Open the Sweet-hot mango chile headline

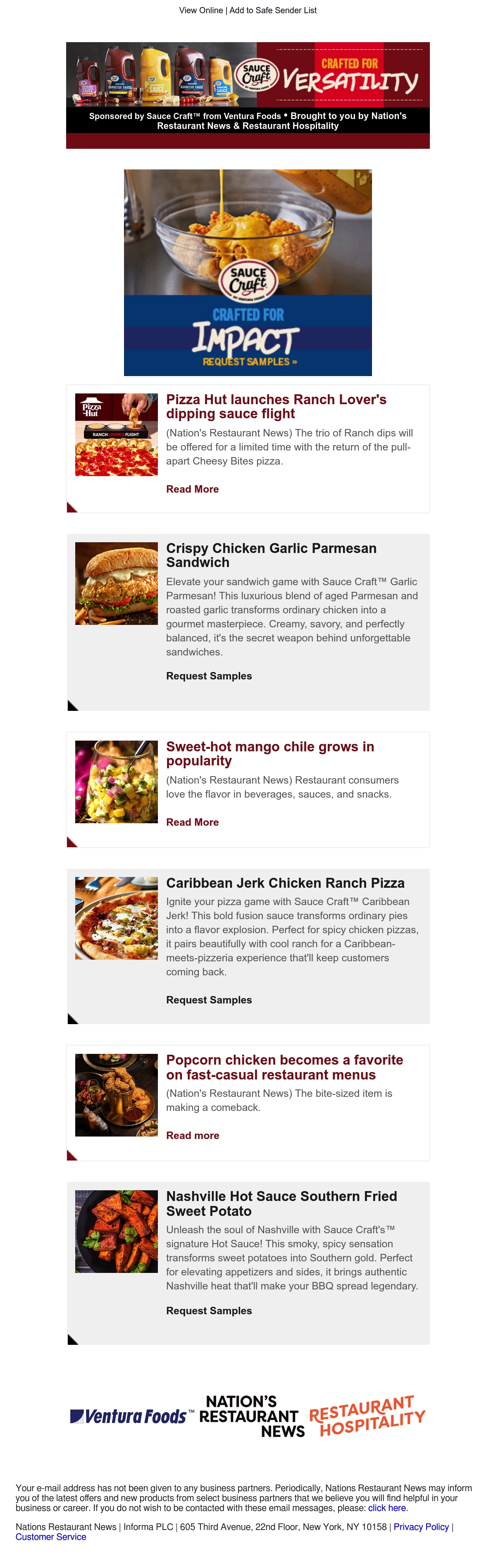(x=270, y=753)
